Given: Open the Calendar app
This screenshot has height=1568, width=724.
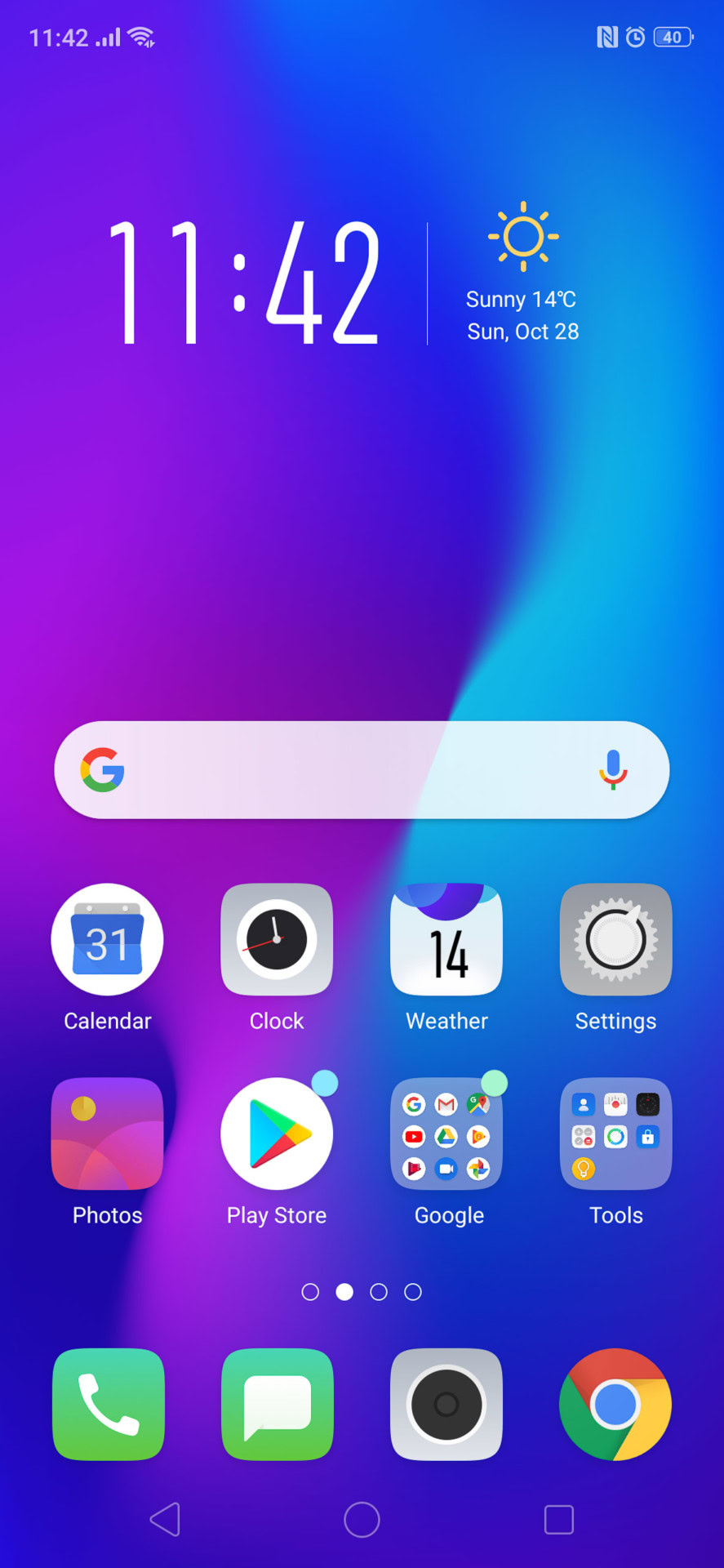Looking at the screenshot, I should pos(108,939).
